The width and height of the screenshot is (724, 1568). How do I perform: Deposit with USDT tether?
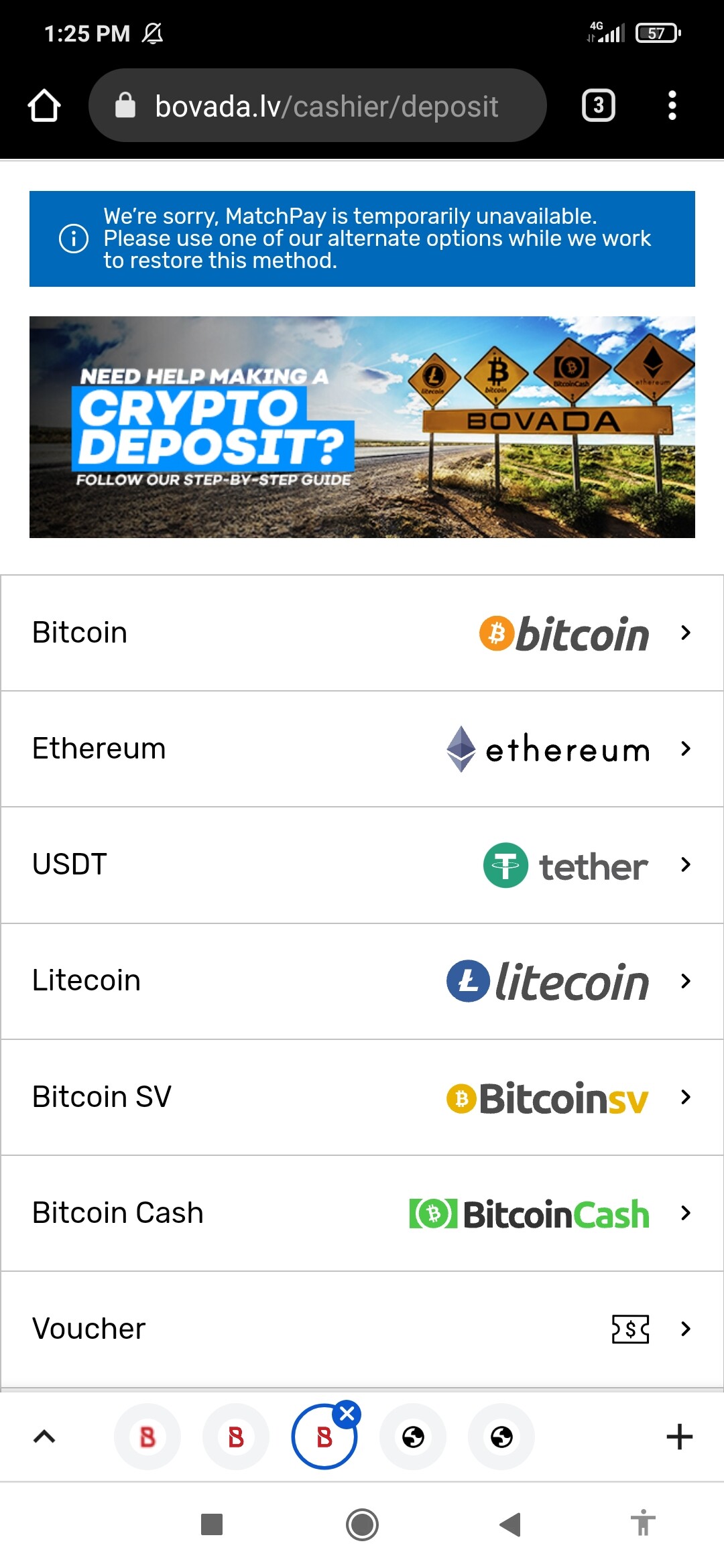[362, 865]
